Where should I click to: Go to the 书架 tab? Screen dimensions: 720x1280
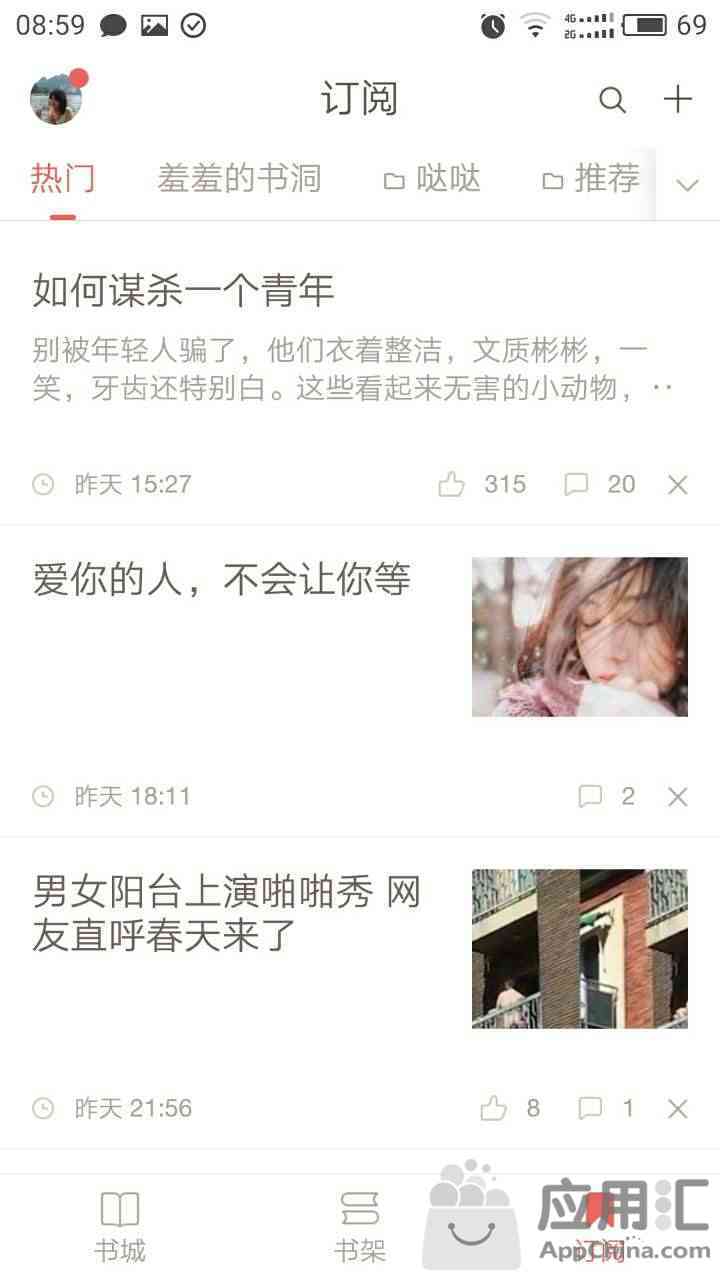click(360, 1226)
